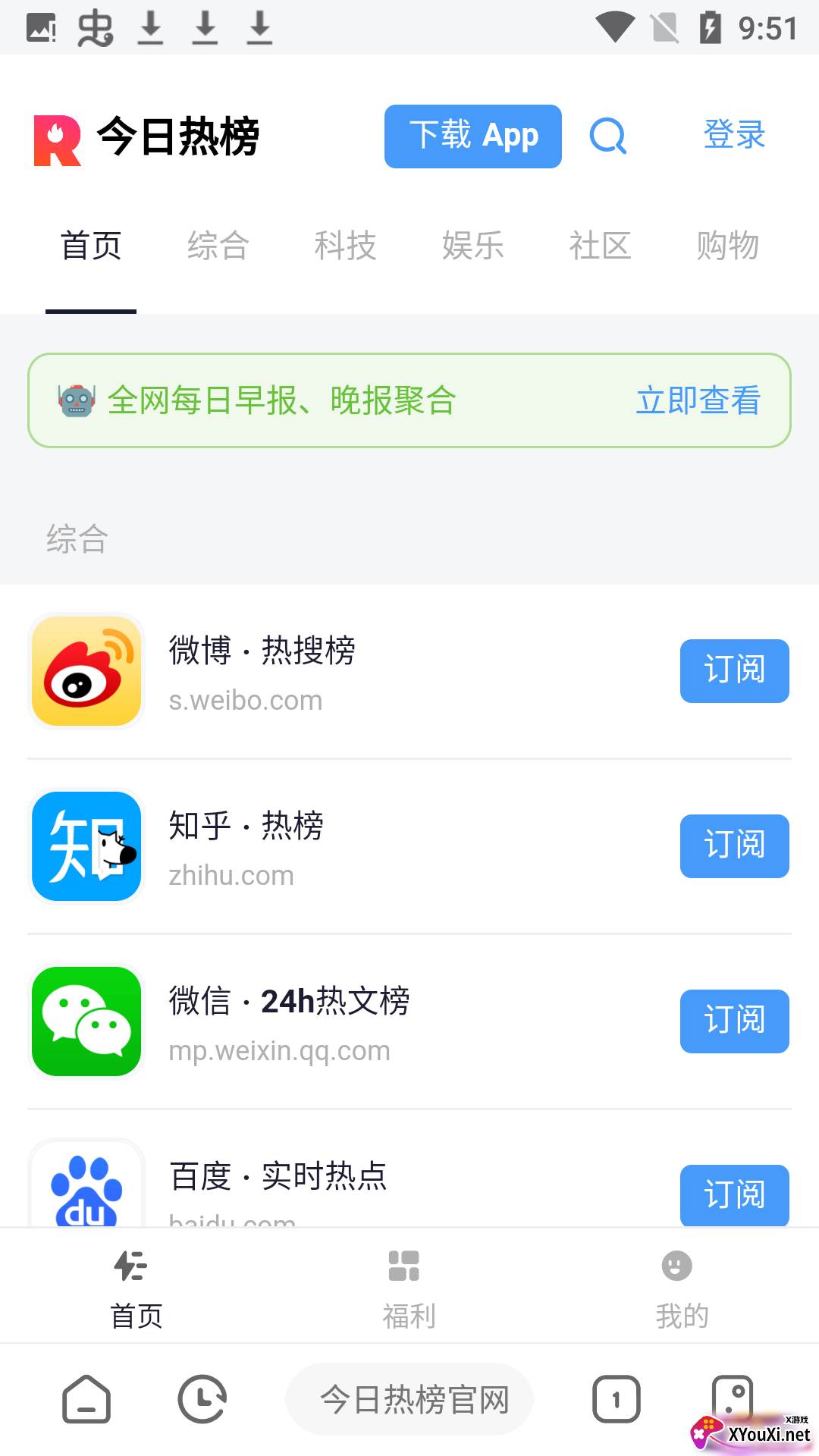Go to the browser home page
The height and width of the screenshot is (1456, 819).
[x=86, y=1399]
